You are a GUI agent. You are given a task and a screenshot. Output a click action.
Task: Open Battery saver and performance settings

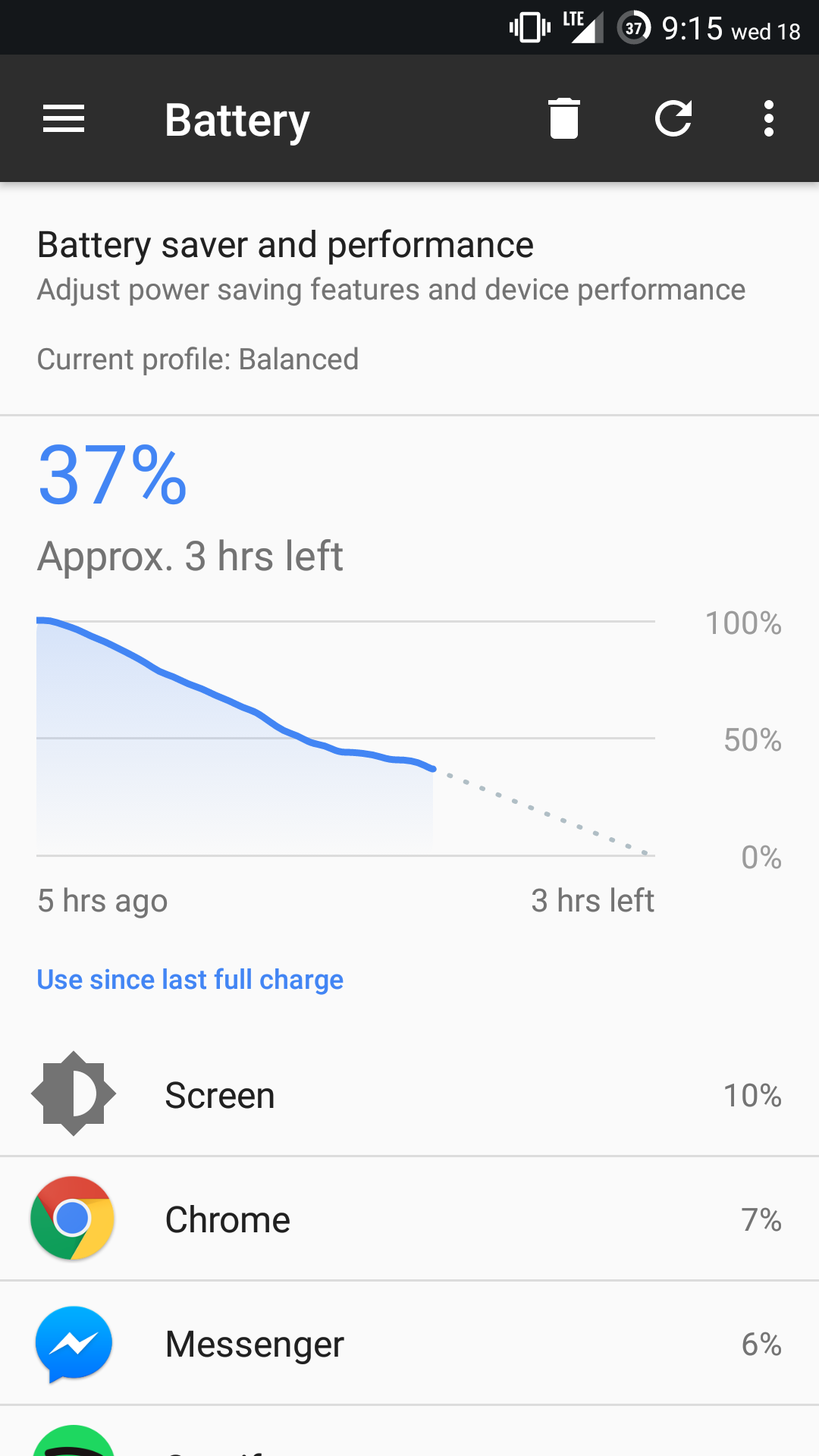pos(409,300)
